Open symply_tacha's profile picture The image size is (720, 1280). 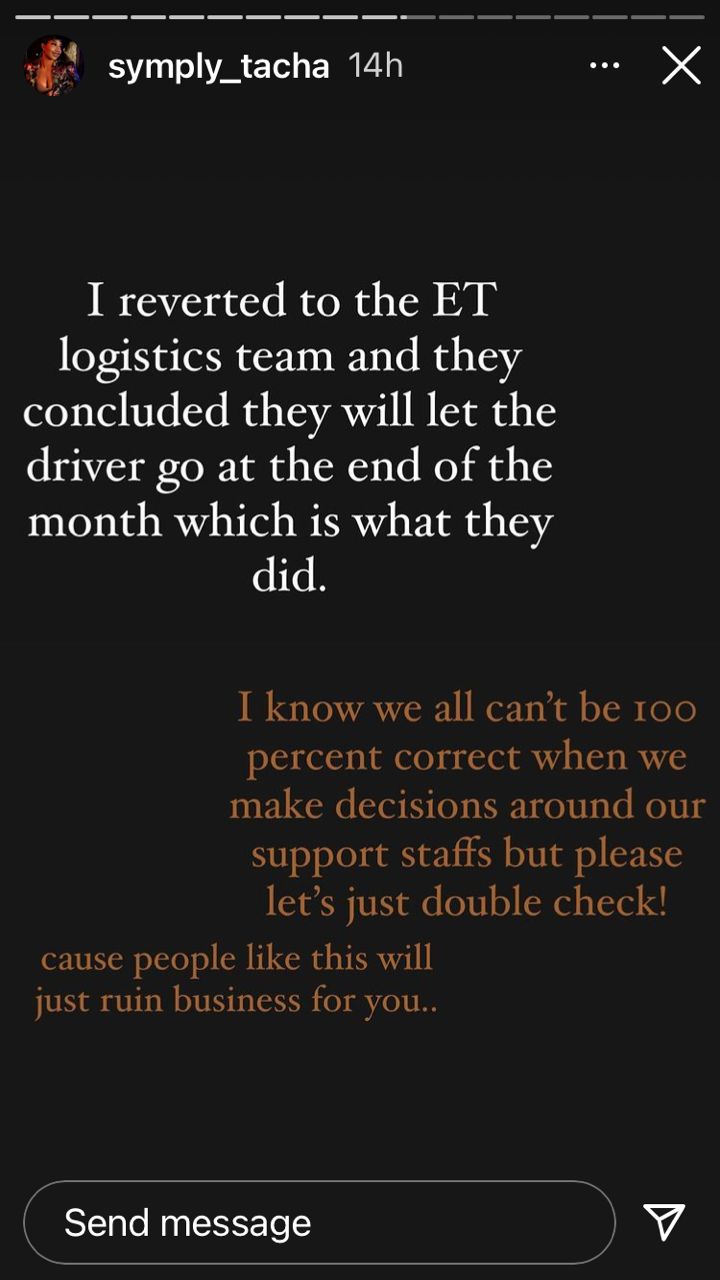[53, 66]
